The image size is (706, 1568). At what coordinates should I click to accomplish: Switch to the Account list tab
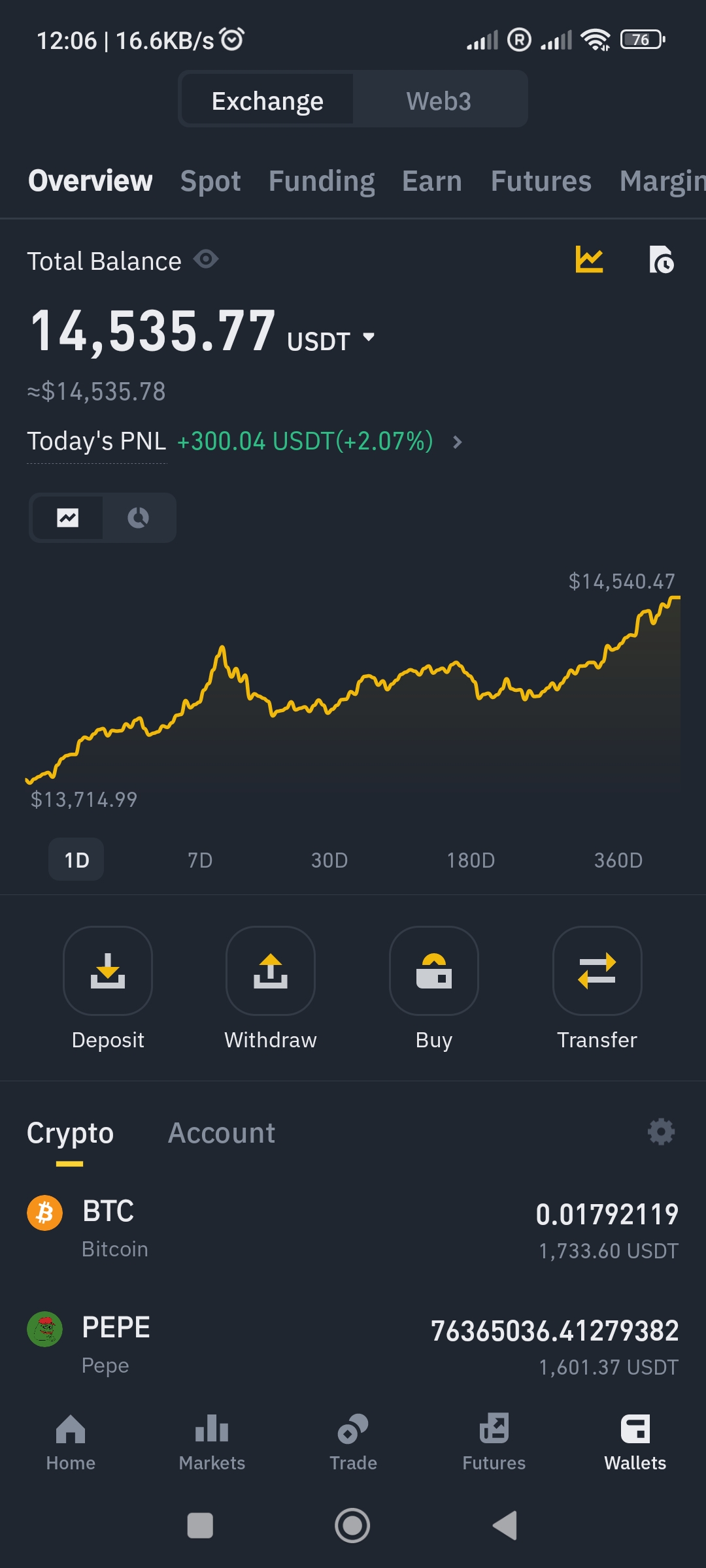[x=222, y=1133]
